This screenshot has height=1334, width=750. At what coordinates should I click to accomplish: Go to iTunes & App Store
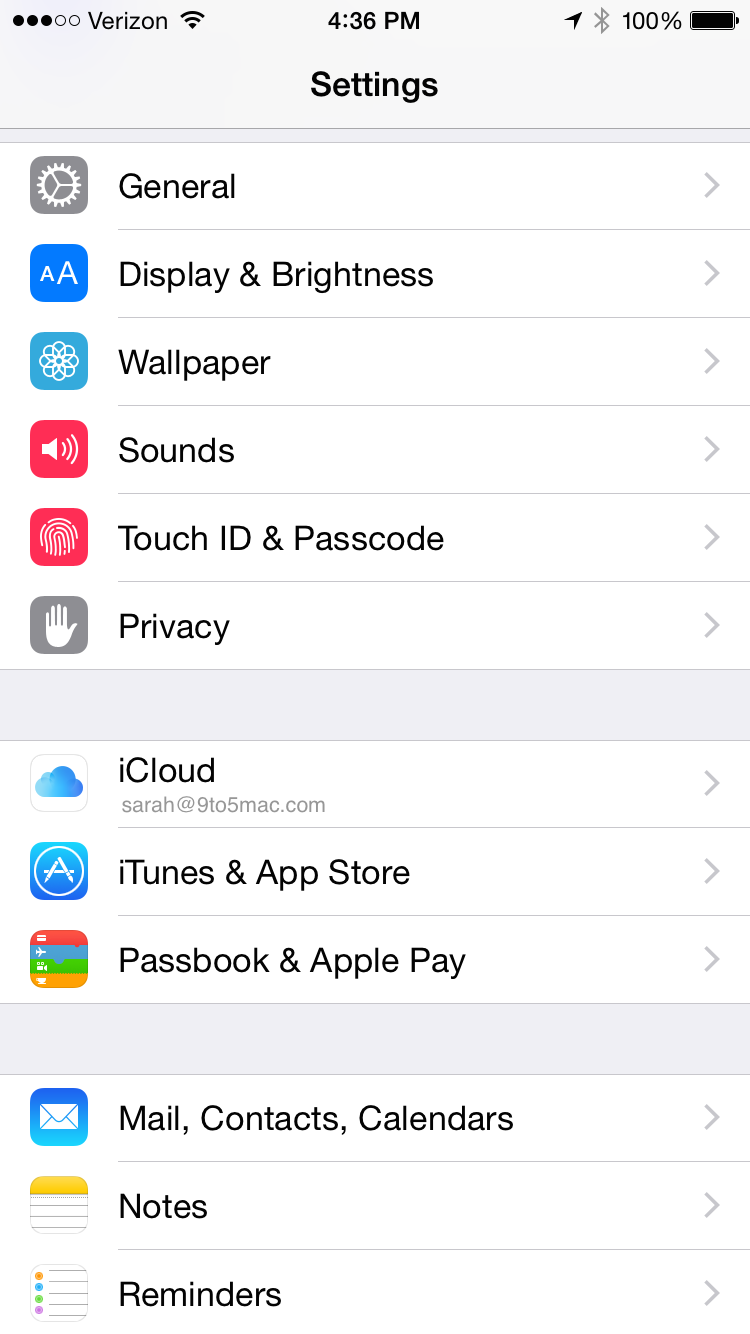(x=375, y=872)
